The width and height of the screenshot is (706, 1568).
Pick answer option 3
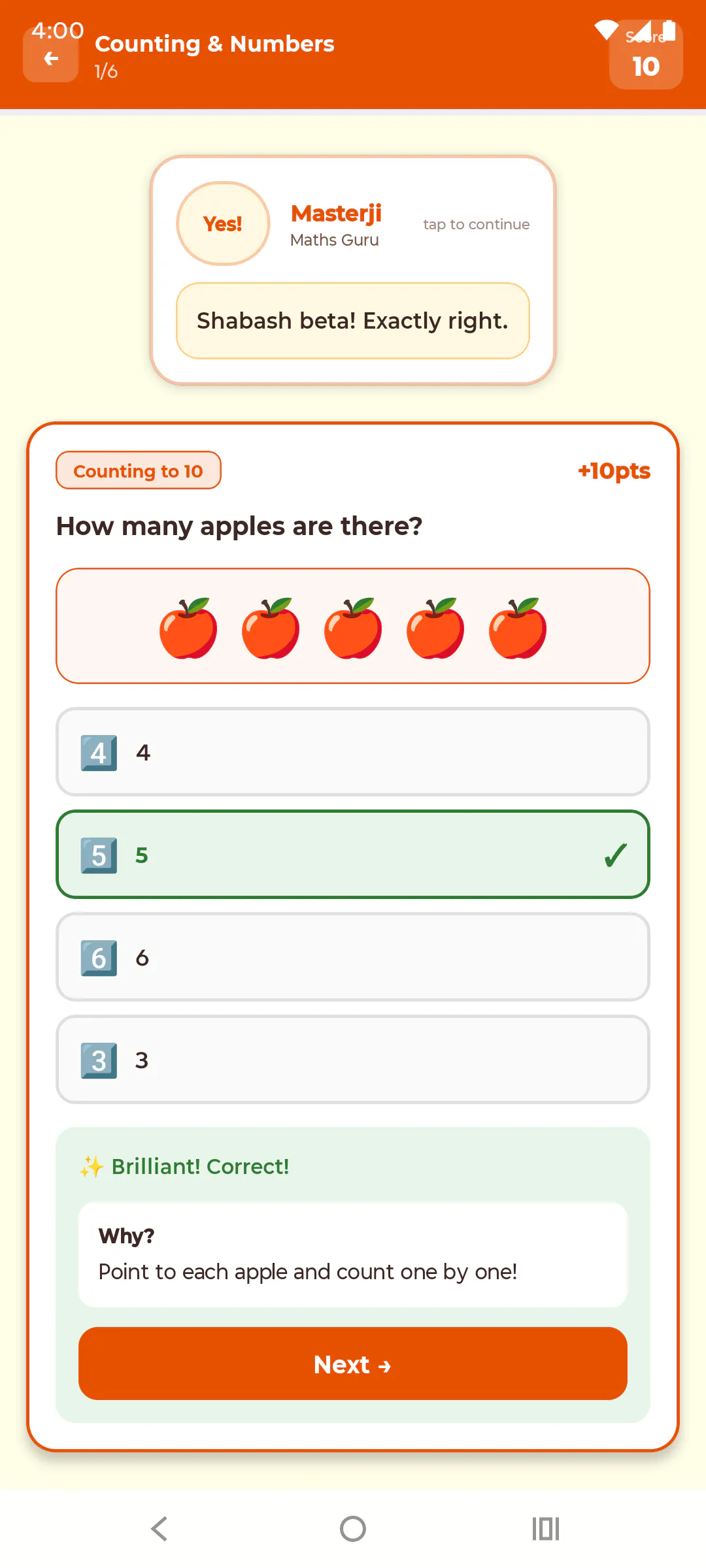pyautogui.click(x=353, y=1060)
